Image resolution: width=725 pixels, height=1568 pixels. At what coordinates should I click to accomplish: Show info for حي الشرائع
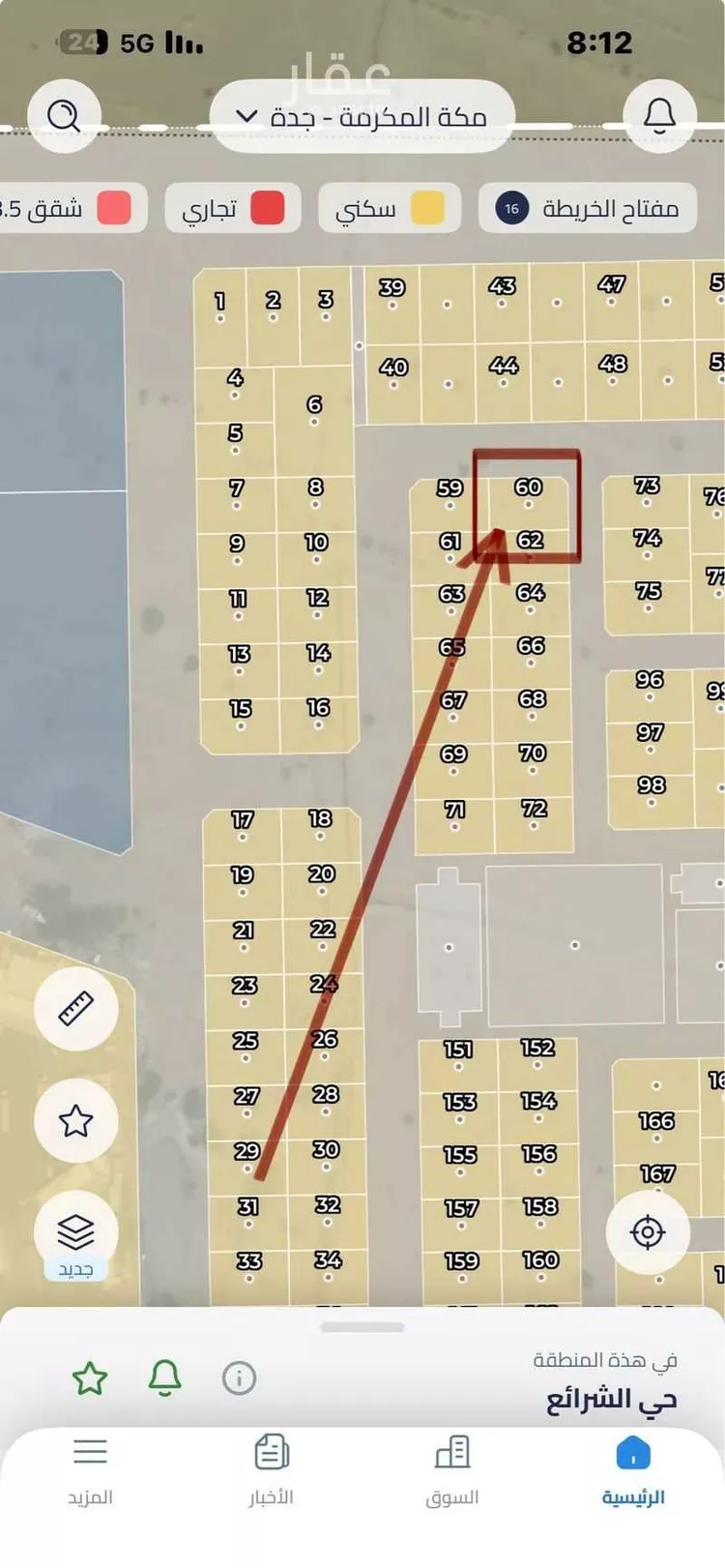pyautogui.click(x=239, y=1377)
